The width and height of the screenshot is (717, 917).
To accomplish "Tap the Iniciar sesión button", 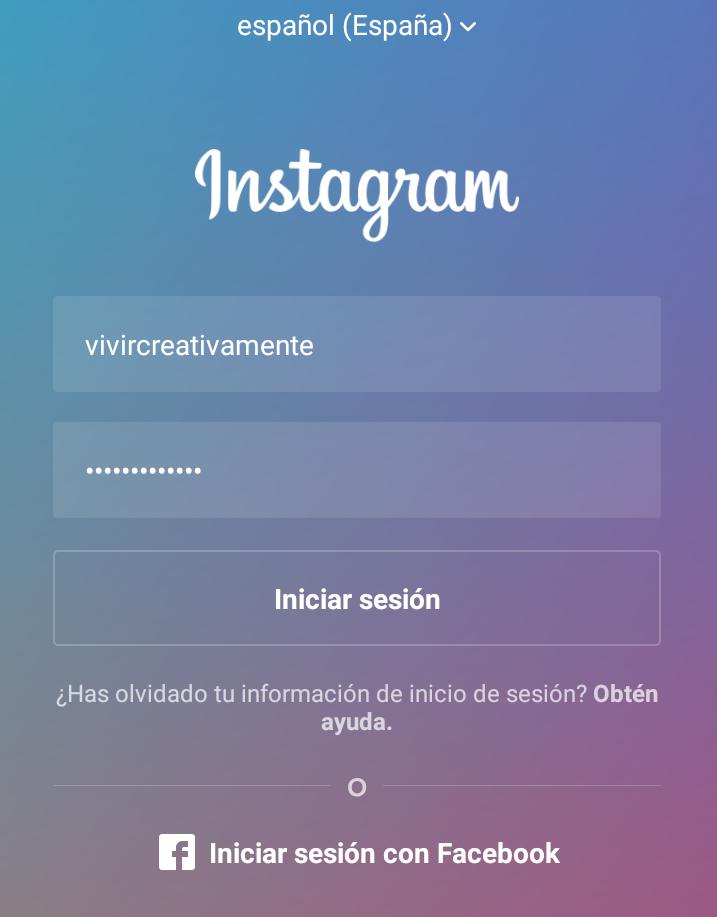I will [x=357, y=598].
